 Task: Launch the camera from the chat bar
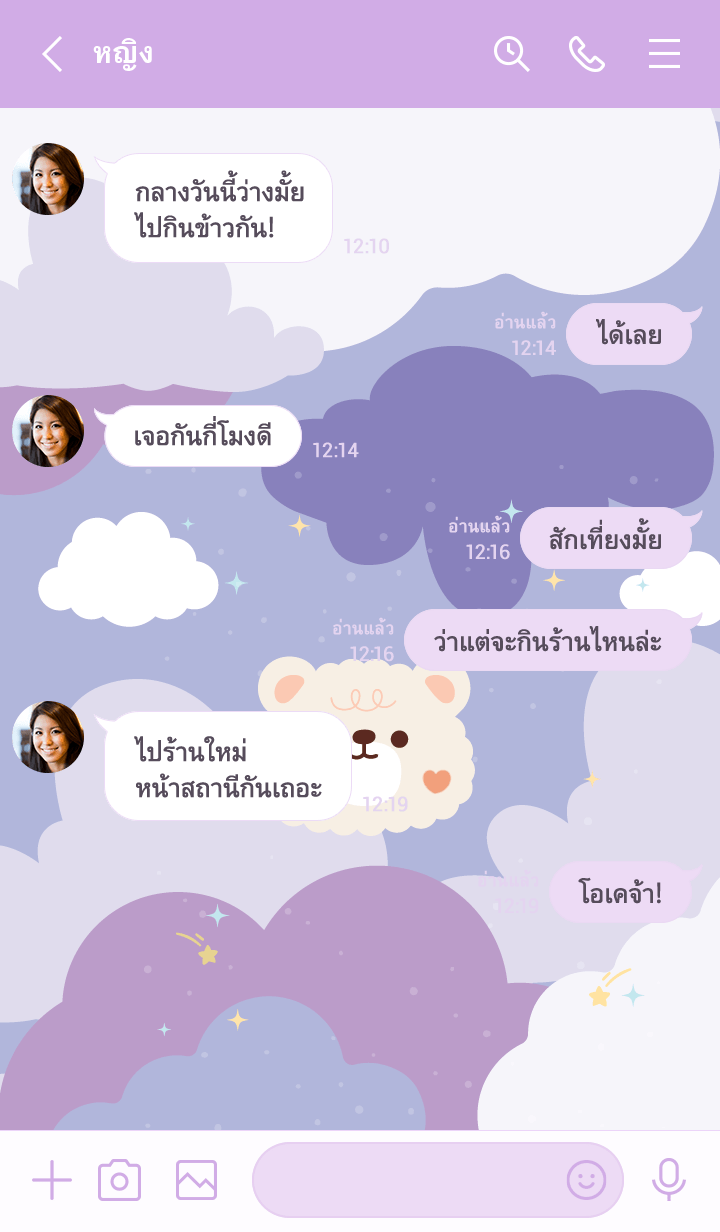tap(119, 1180)
